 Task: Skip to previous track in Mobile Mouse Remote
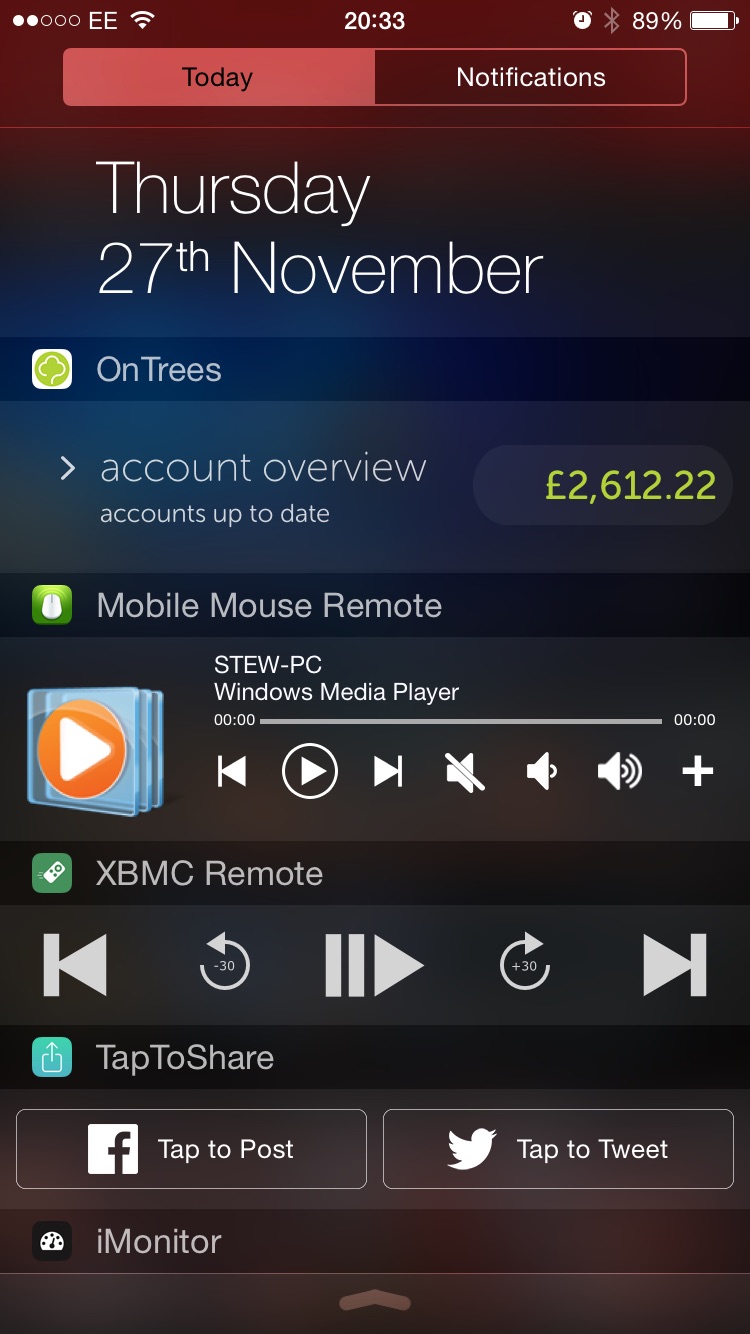[232, 771]
